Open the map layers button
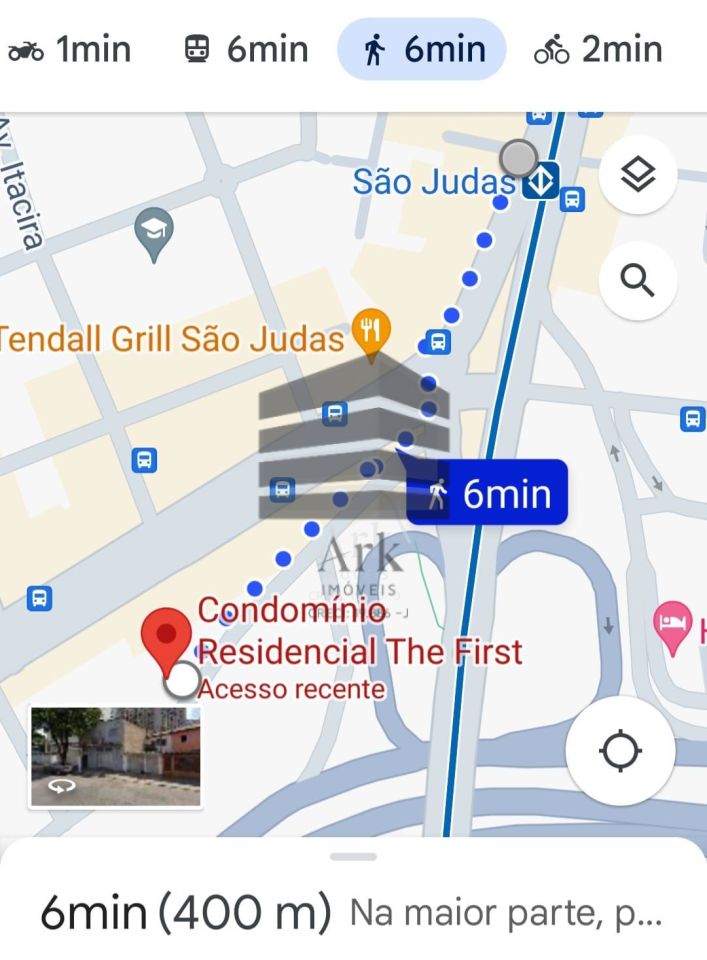 (x=638, y=177)
